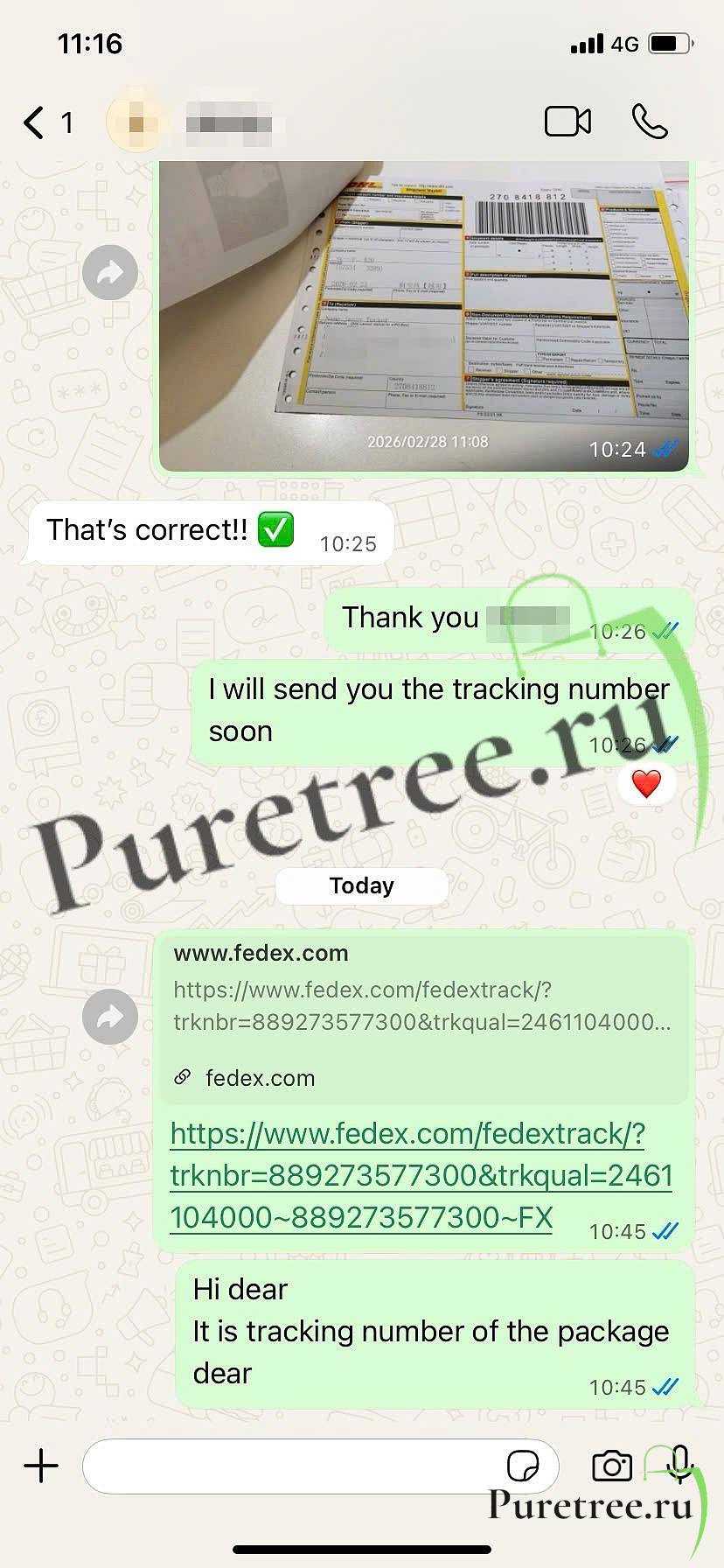Open the sticker picker
Viewport: 724px width, 1568px height.
523,1466
